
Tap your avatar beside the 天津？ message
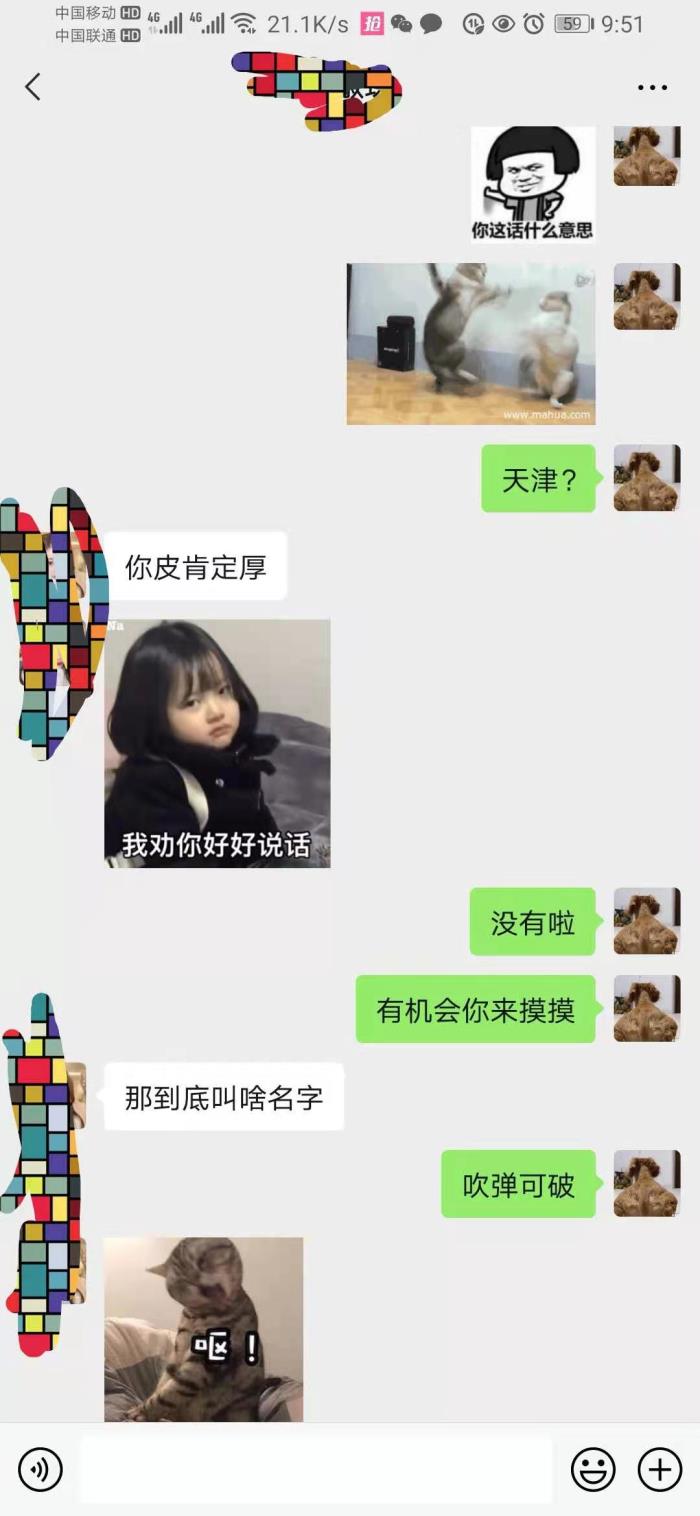(x=646, y=479)
